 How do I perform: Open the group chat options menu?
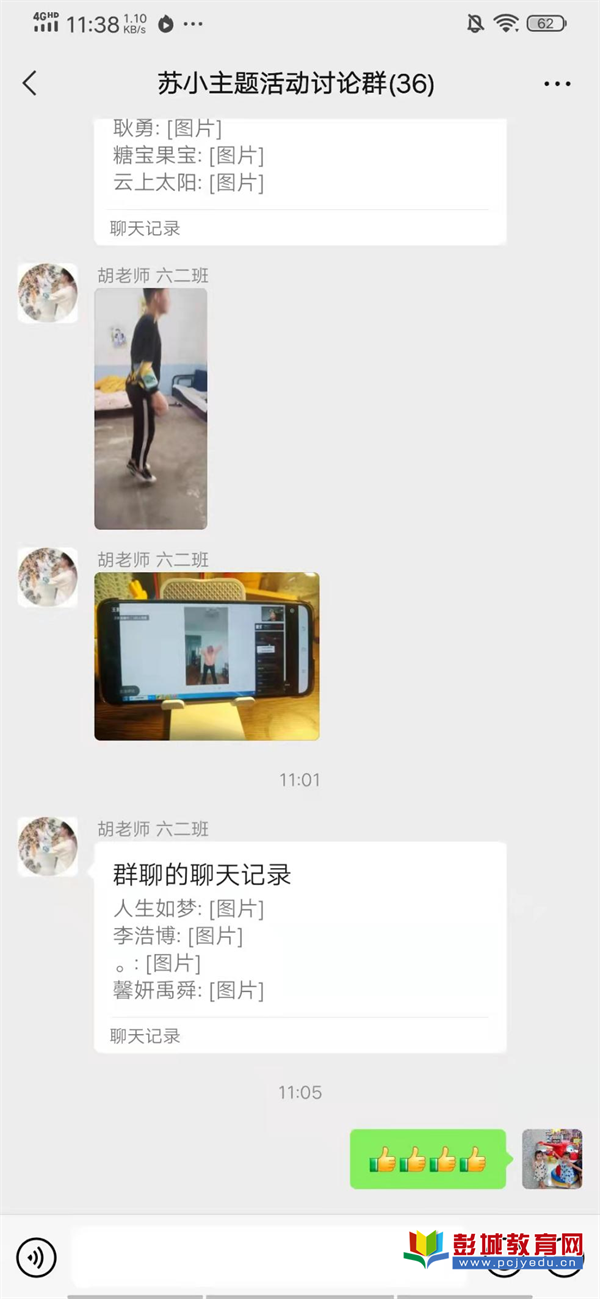point(557,84)
